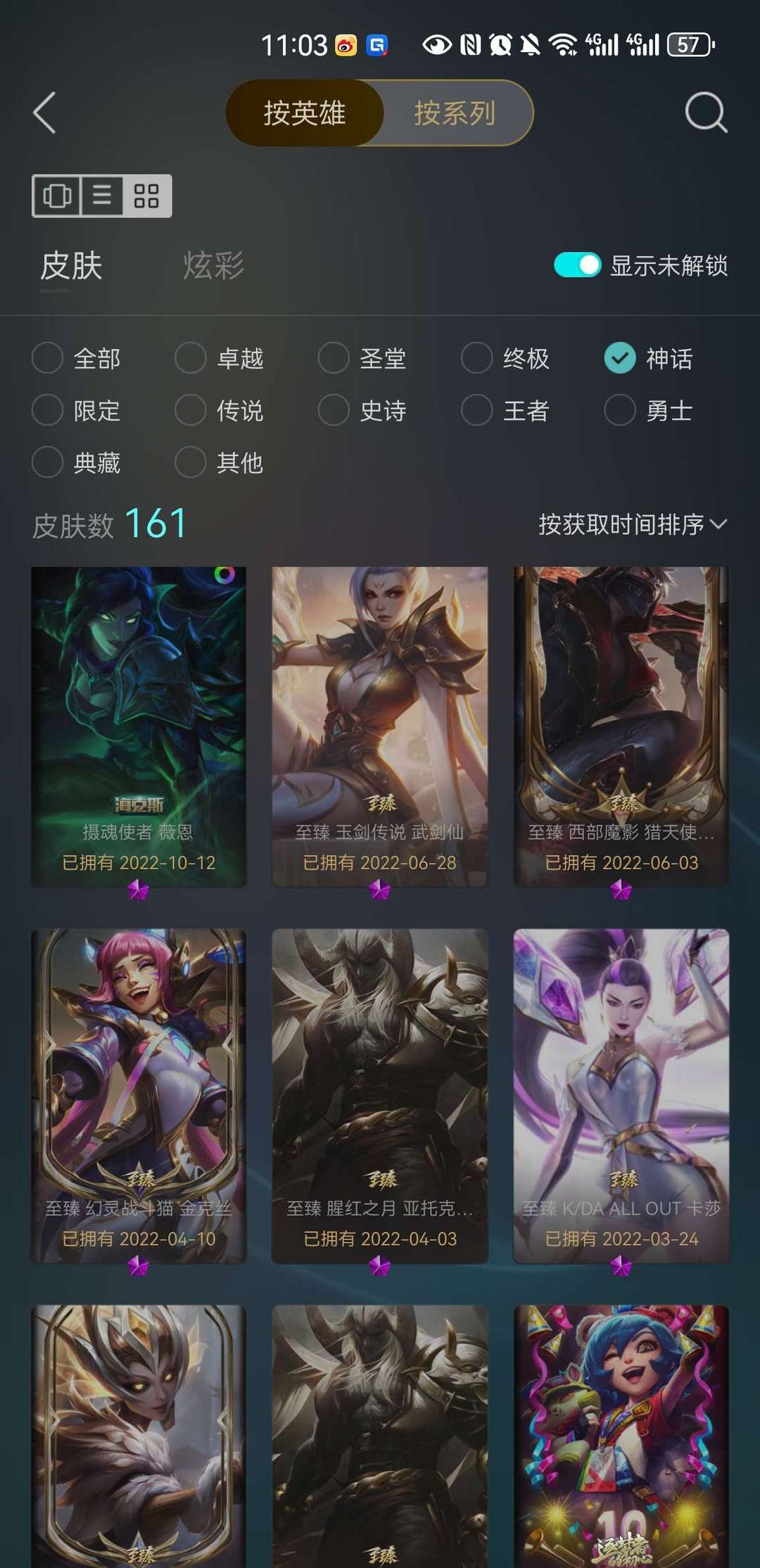Click the gem icon under 摄魂使者 薇恩
Image resolution: width=760 pixels, height=1568 pixels.
(138, 890)
